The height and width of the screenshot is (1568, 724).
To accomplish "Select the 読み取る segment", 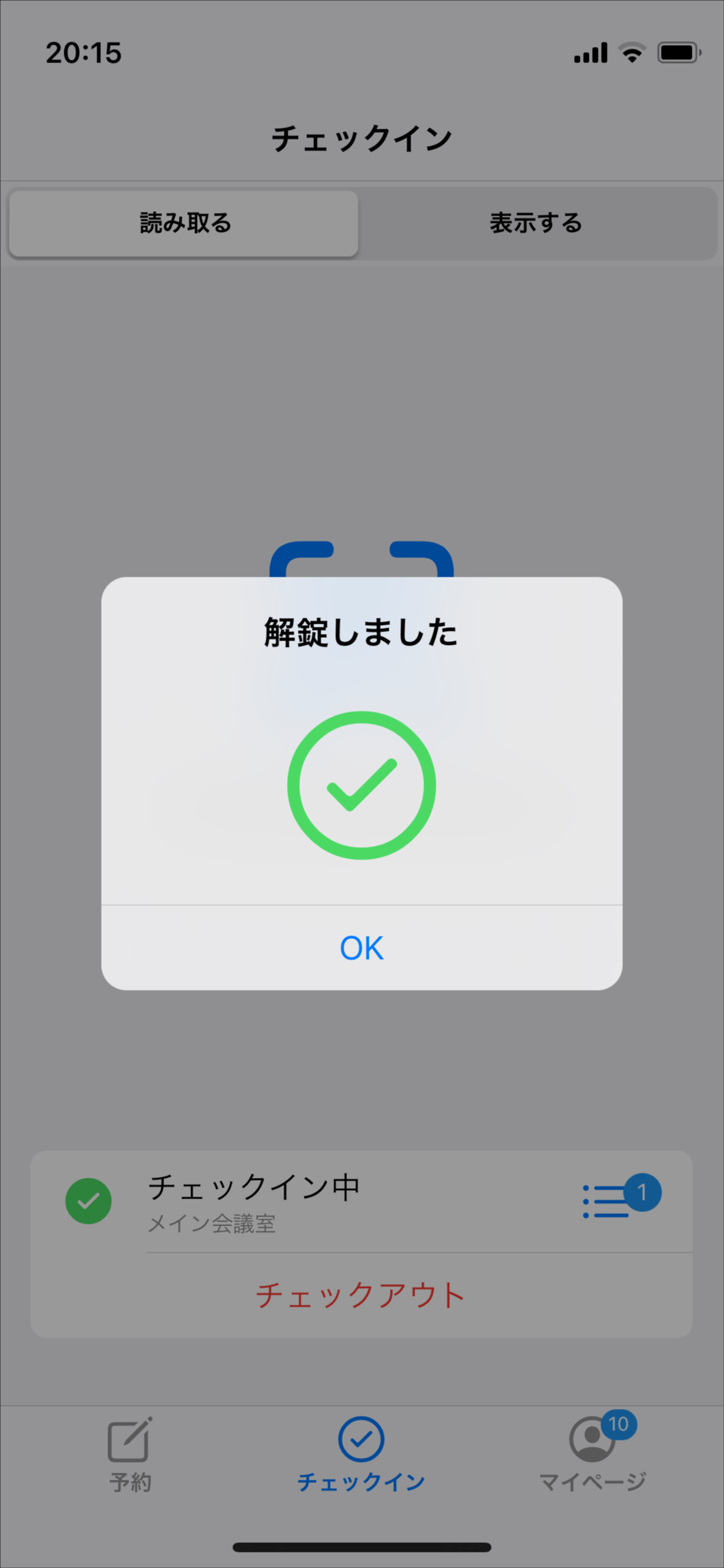I will (184, 223).
